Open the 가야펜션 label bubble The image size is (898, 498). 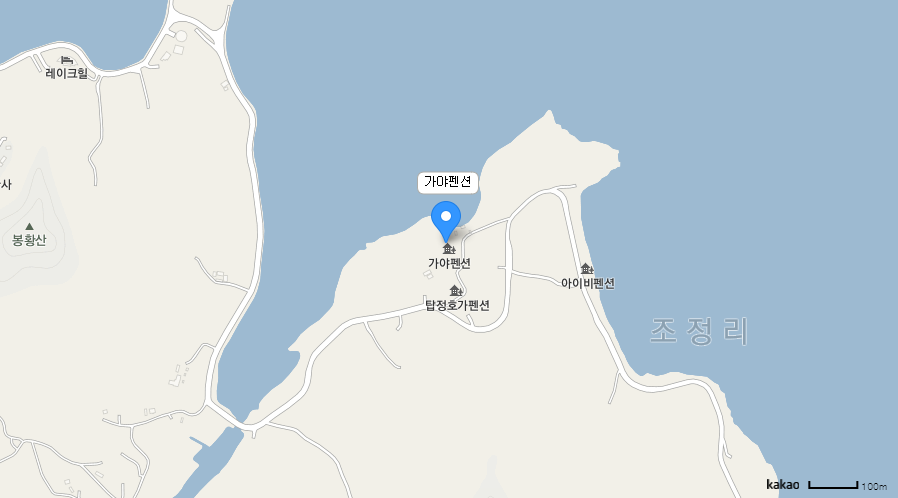click(x=447, y=183)
